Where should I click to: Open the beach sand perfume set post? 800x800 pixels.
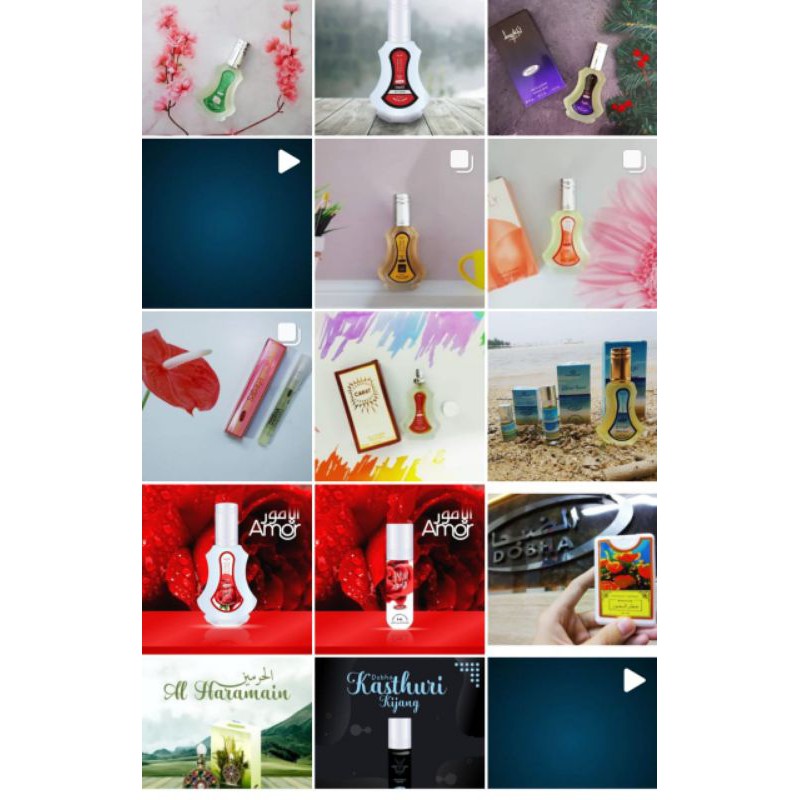(572, 396)
